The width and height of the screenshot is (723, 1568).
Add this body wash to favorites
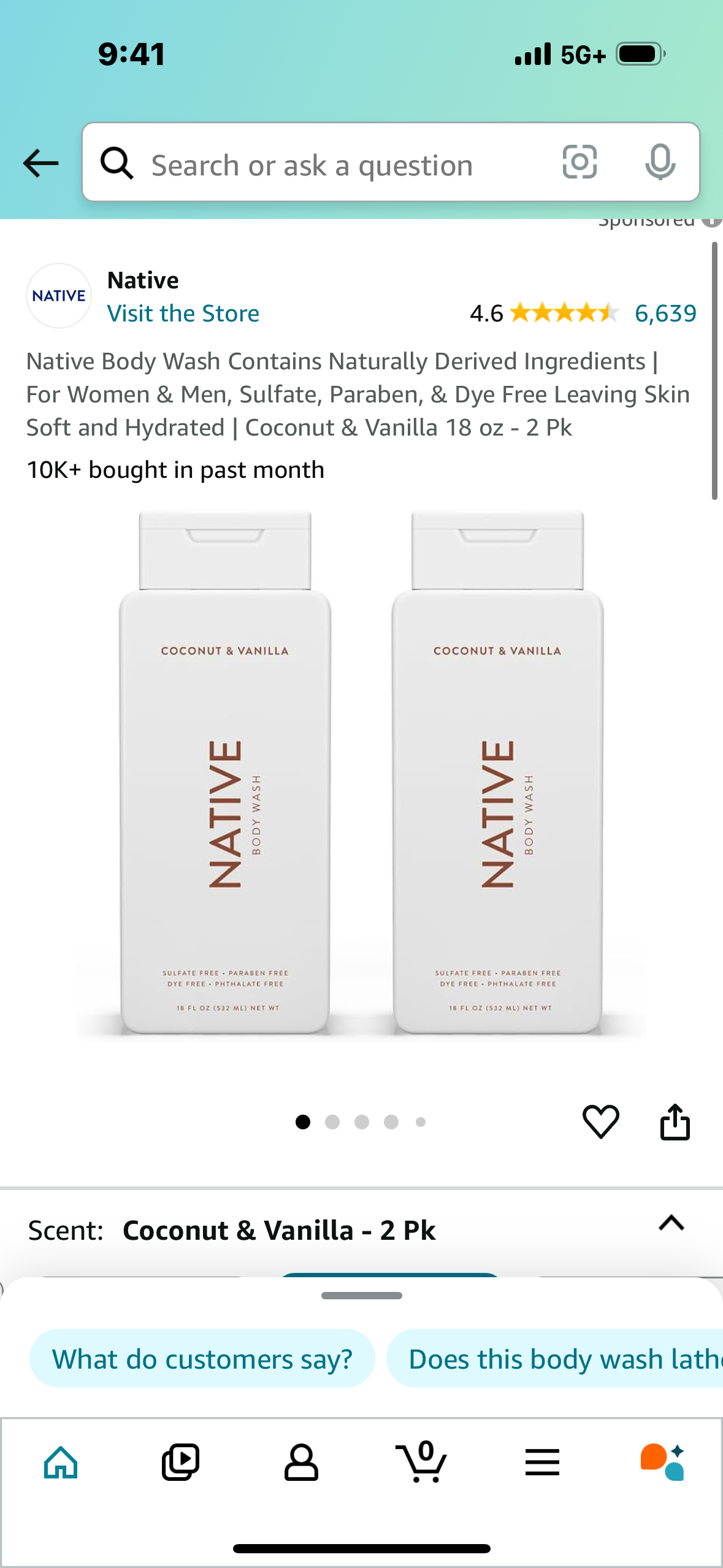point(600,1121)
